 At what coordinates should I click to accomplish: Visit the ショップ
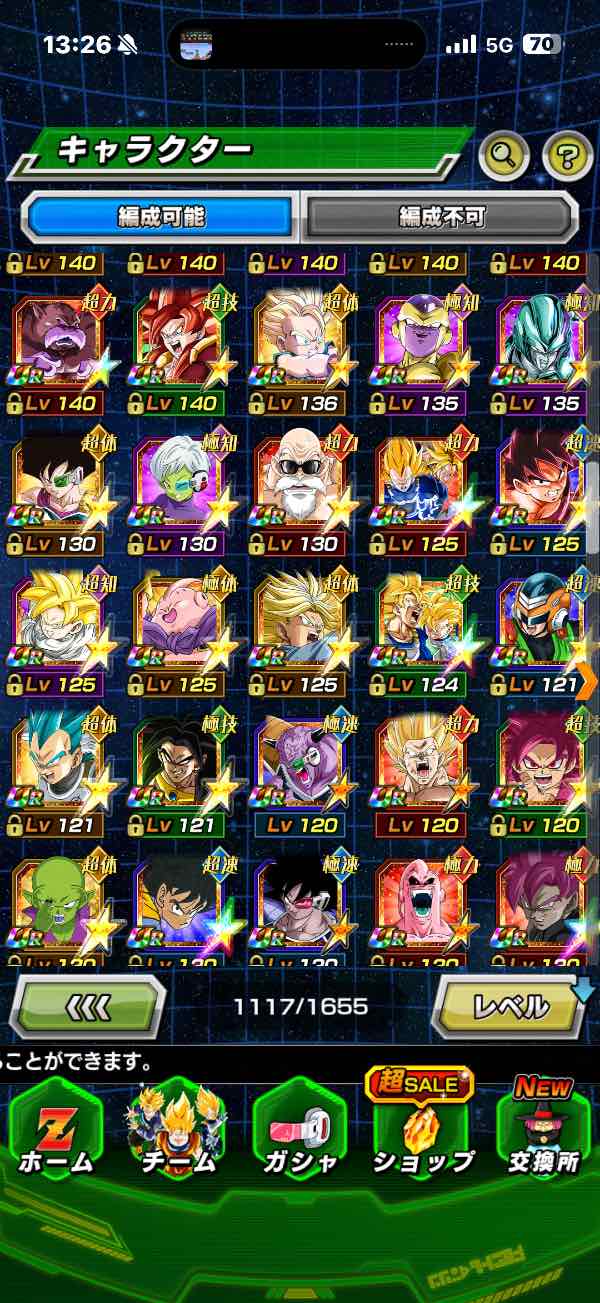[421, 1128]
